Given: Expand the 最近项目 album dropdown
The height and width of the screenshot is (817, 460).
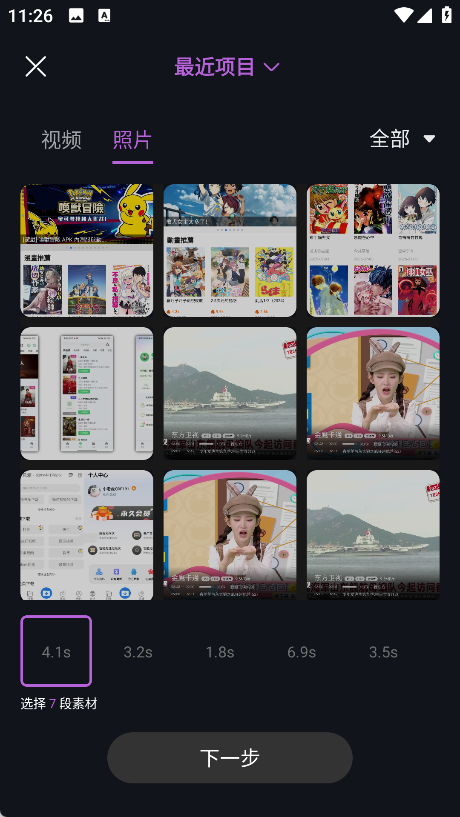Looking at the screenshot, I should click(x=227, y=67).
